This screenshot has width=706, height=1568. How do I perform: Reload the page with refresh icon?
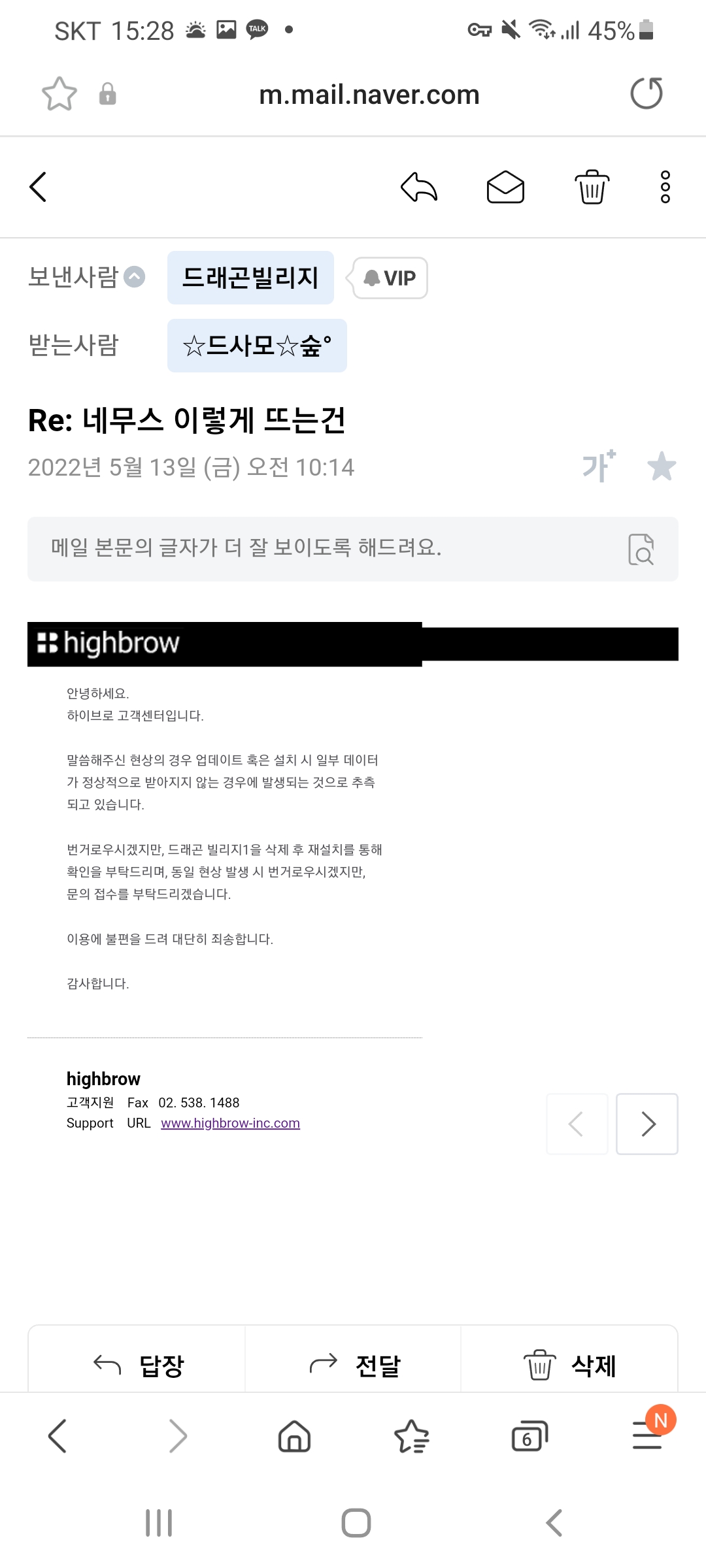[x=647, y=93]
